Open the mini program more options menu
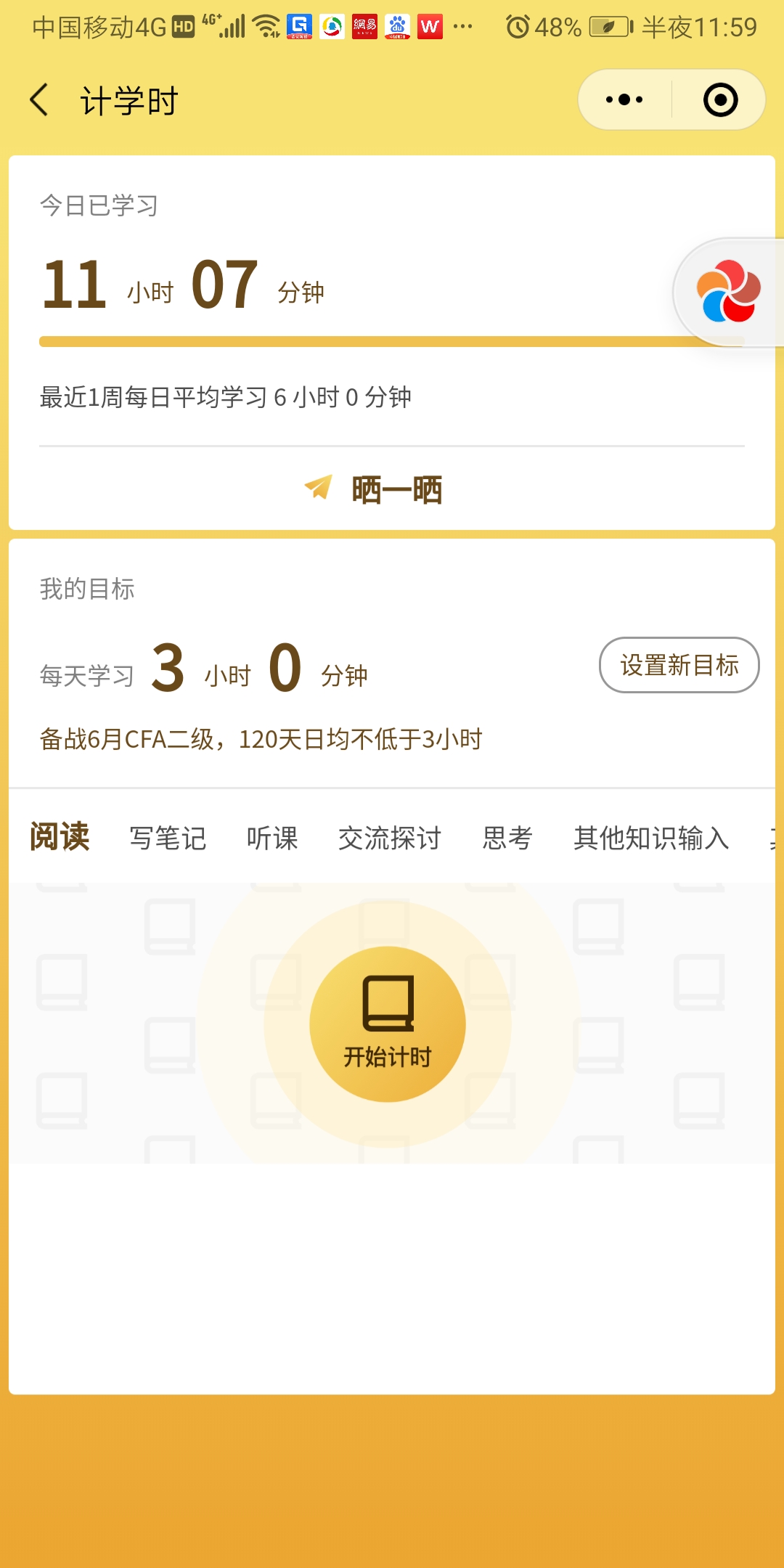Viewport: 784px width, 1568px height. pyautogui.click(x=624, y=100)
